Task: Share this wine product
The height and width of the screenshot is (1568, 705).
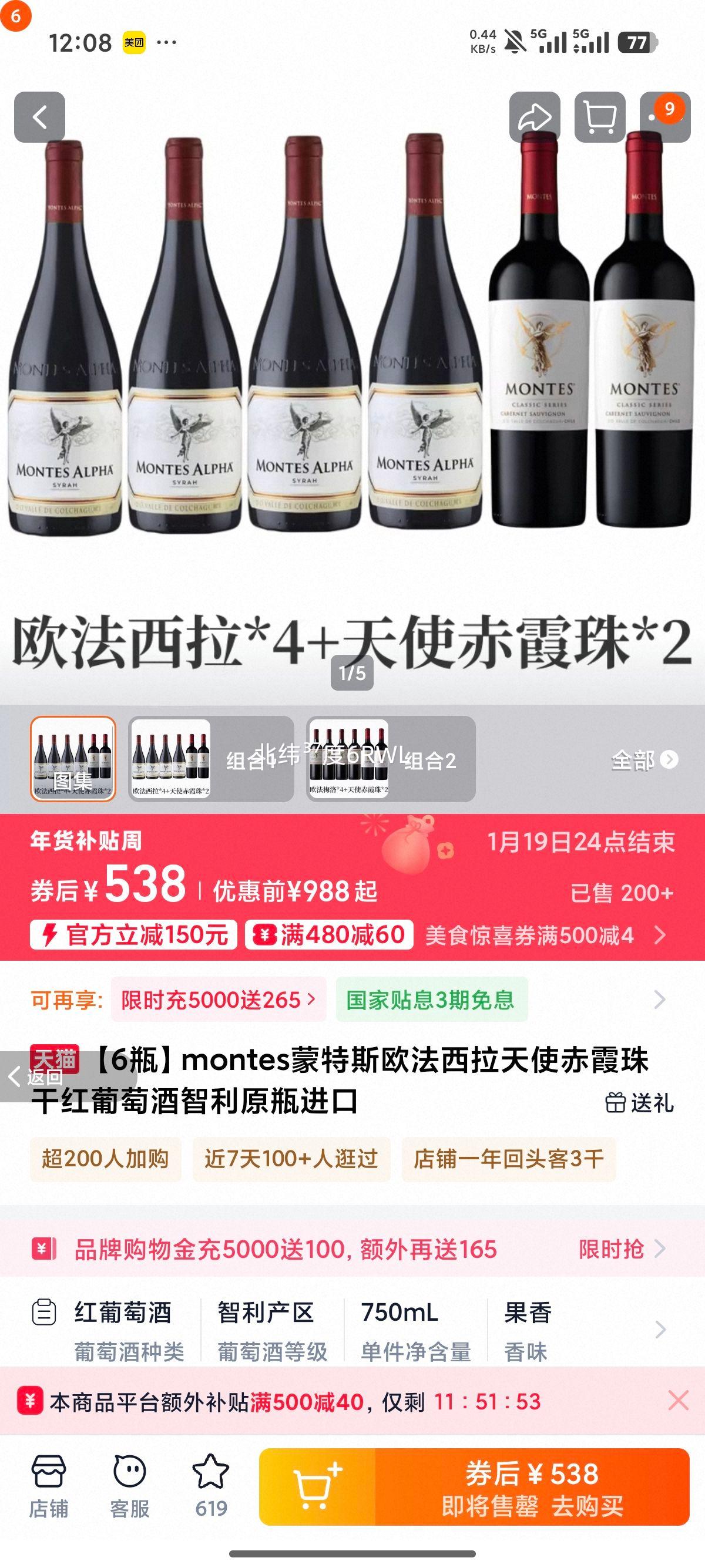Action: click(x=535, y=117)
